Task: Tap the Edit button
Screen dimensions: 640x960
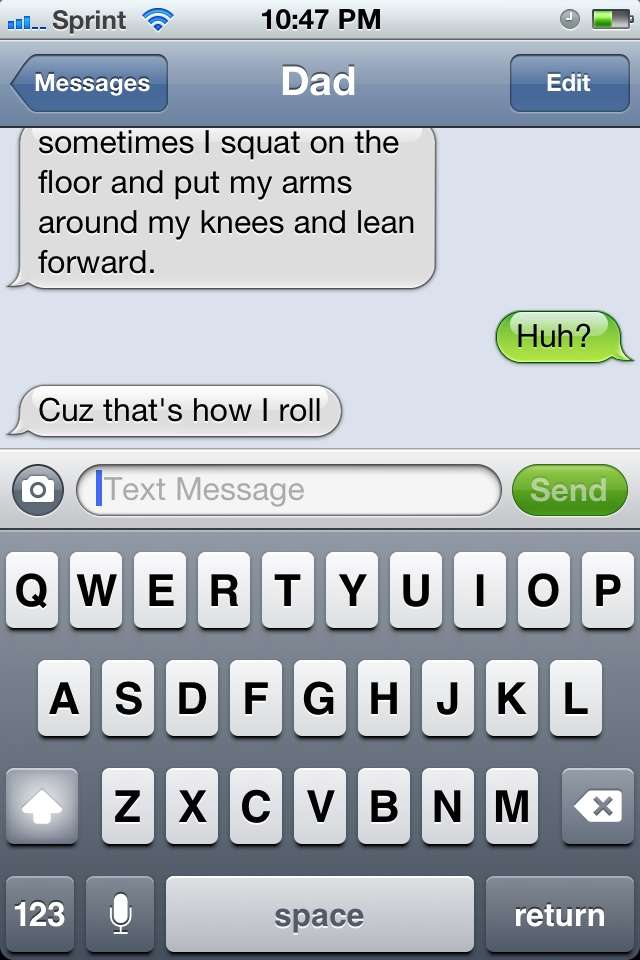Action: coord(568,83)
